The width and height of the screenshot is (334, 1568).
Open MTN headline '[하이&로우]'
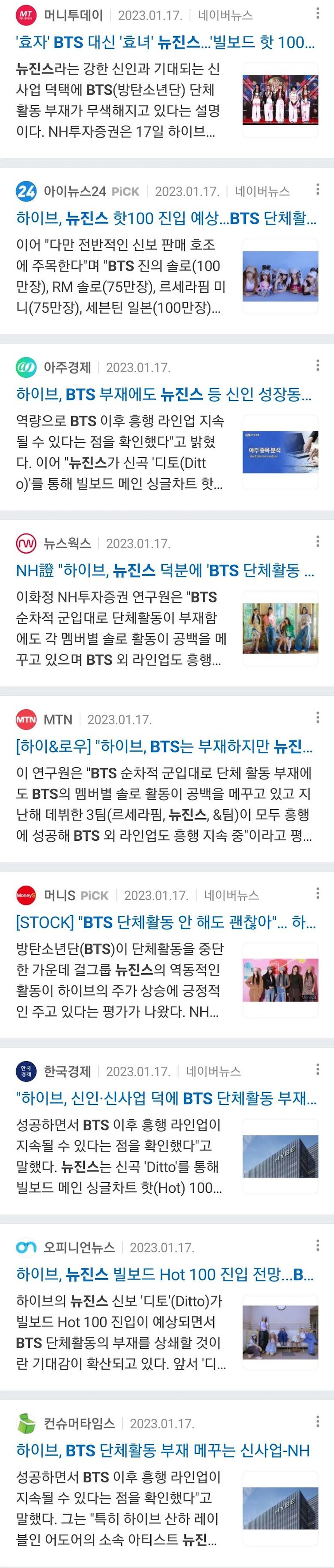[164, 746]
